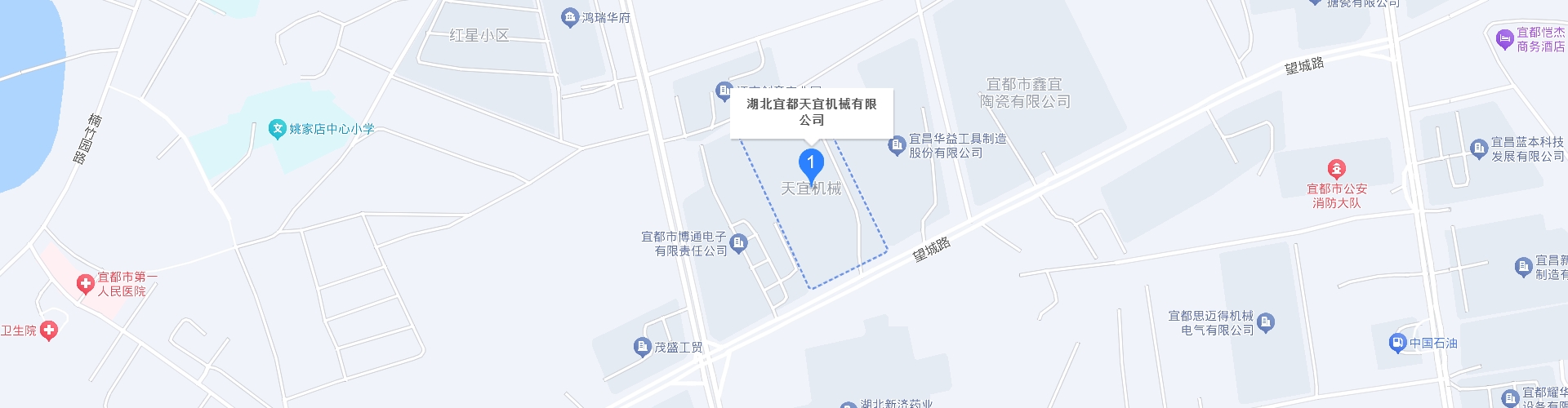Tap the 宜都恺杰商务酒店 hotel marker
This screenshot has height=408, width=1568.
[x=1505, y=39]
